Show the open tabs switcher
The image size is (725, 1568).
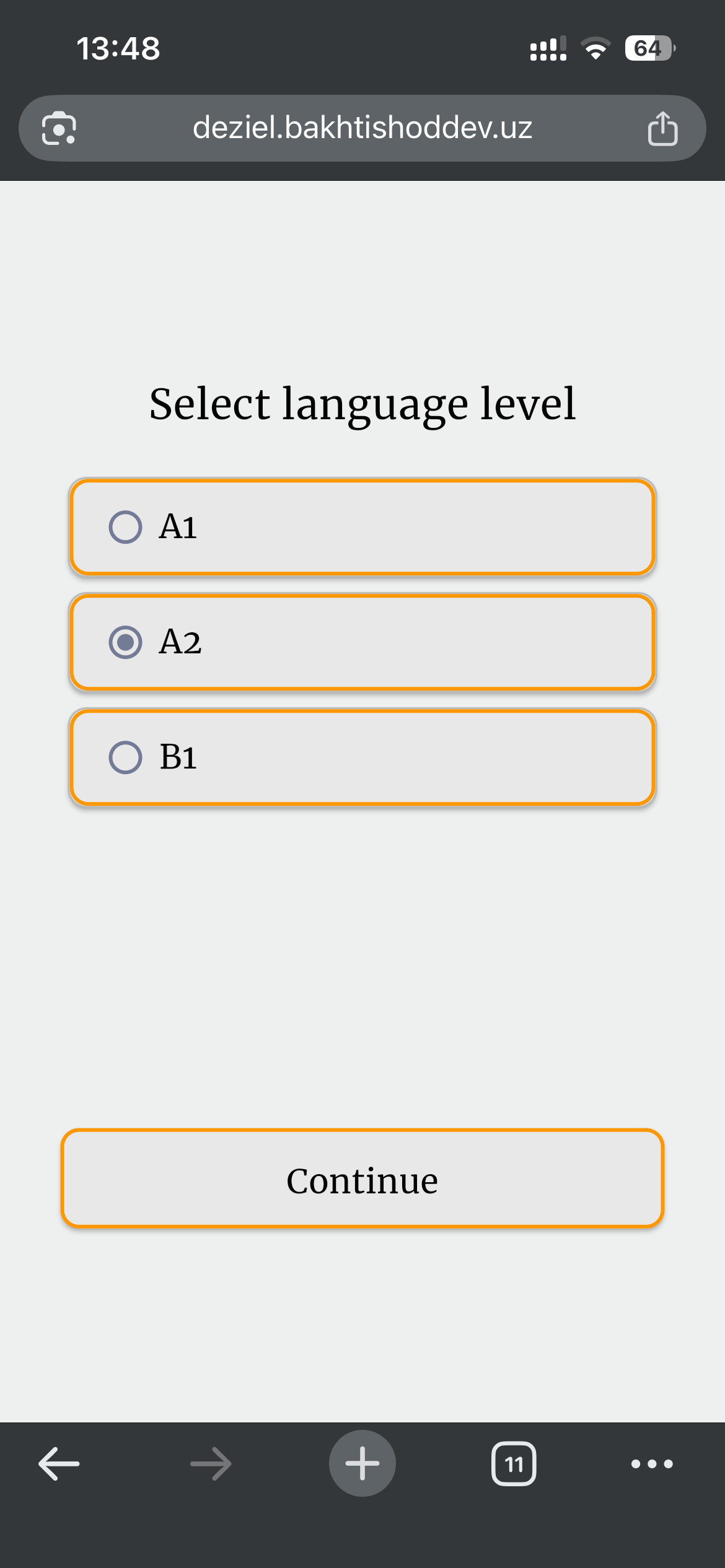(514, 1464)
